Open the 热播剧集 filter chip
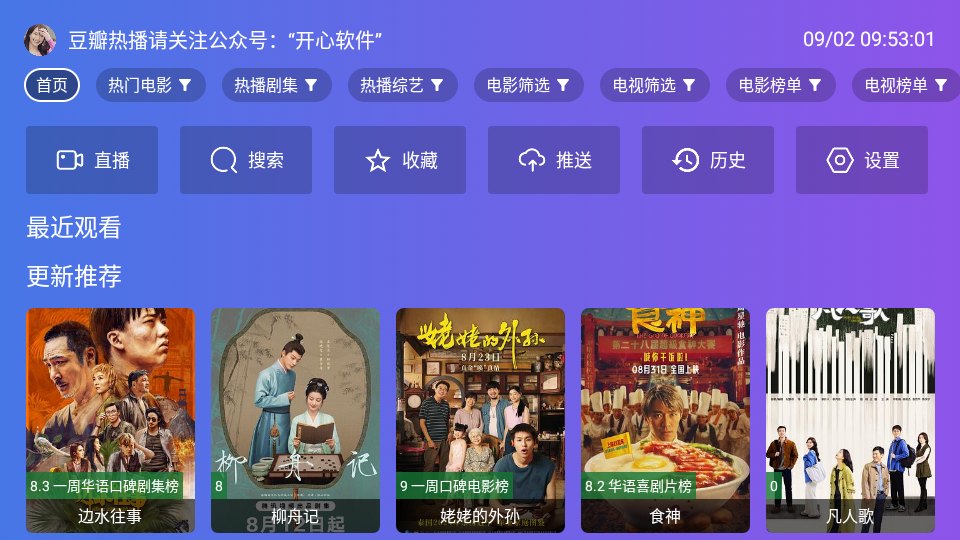This screenshot has width=960, height=540. (x=276, y=85)
